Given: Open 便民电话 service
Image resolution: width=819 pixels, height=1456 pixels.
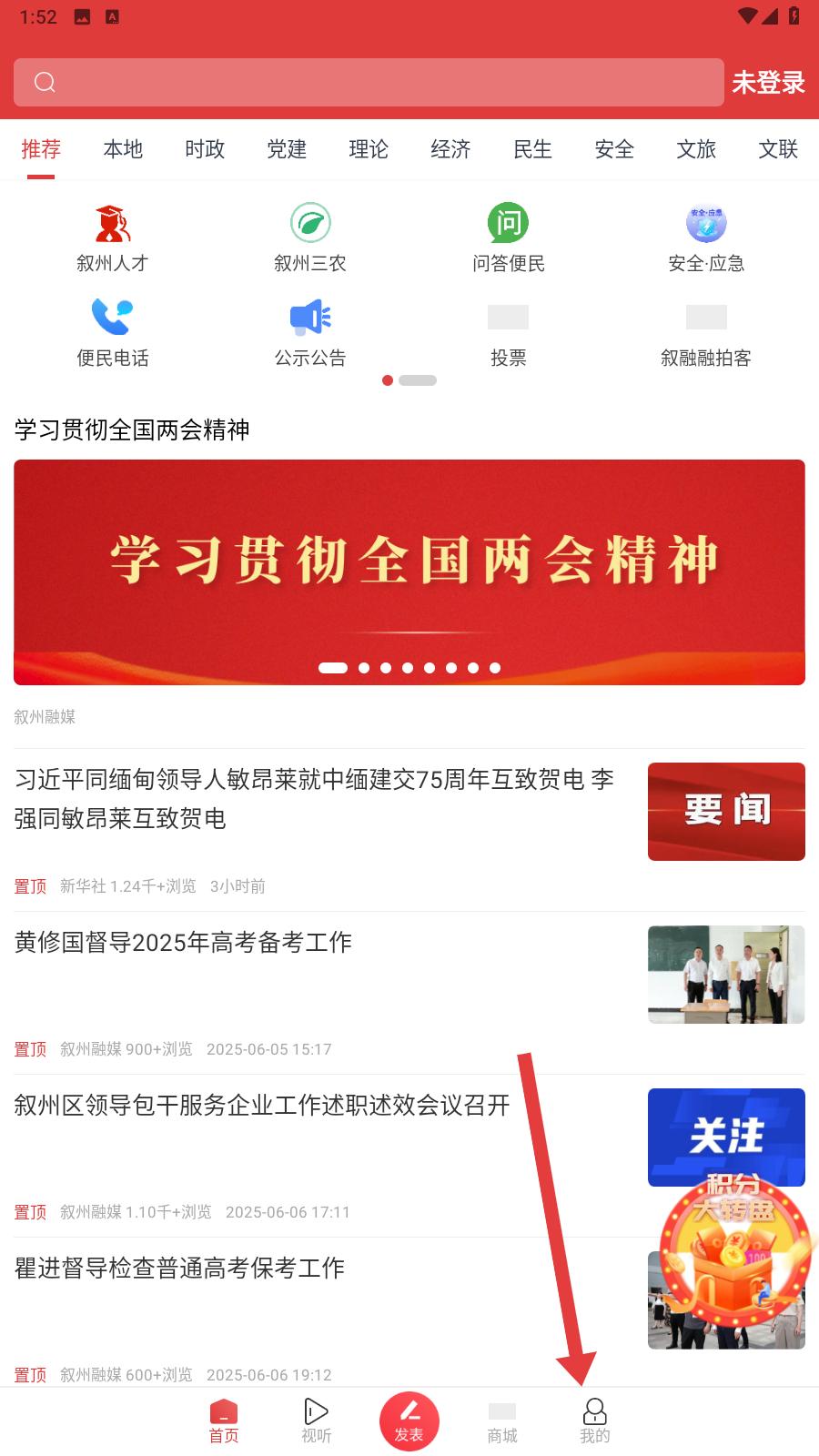Looking at the screenshot, I should click(112, 333).
